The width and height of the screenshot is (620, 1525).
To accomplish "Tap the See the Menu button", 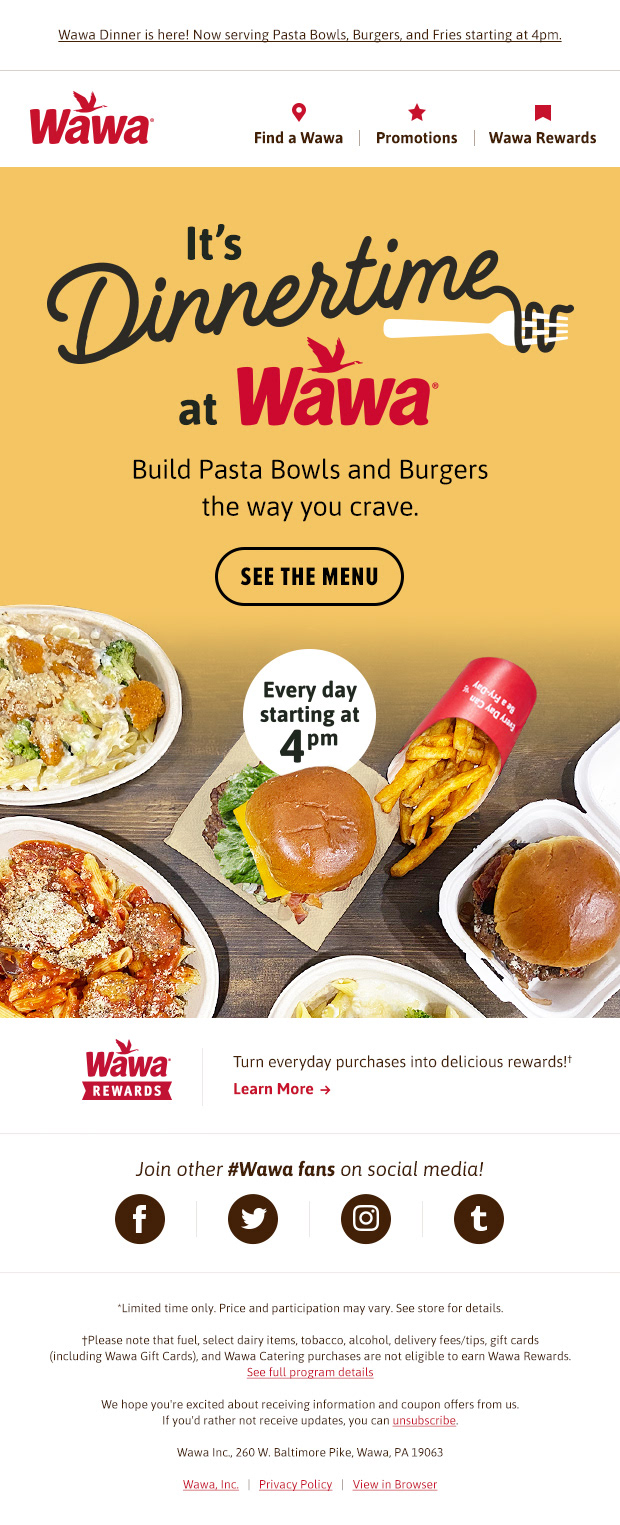I will tap(309, 576).
